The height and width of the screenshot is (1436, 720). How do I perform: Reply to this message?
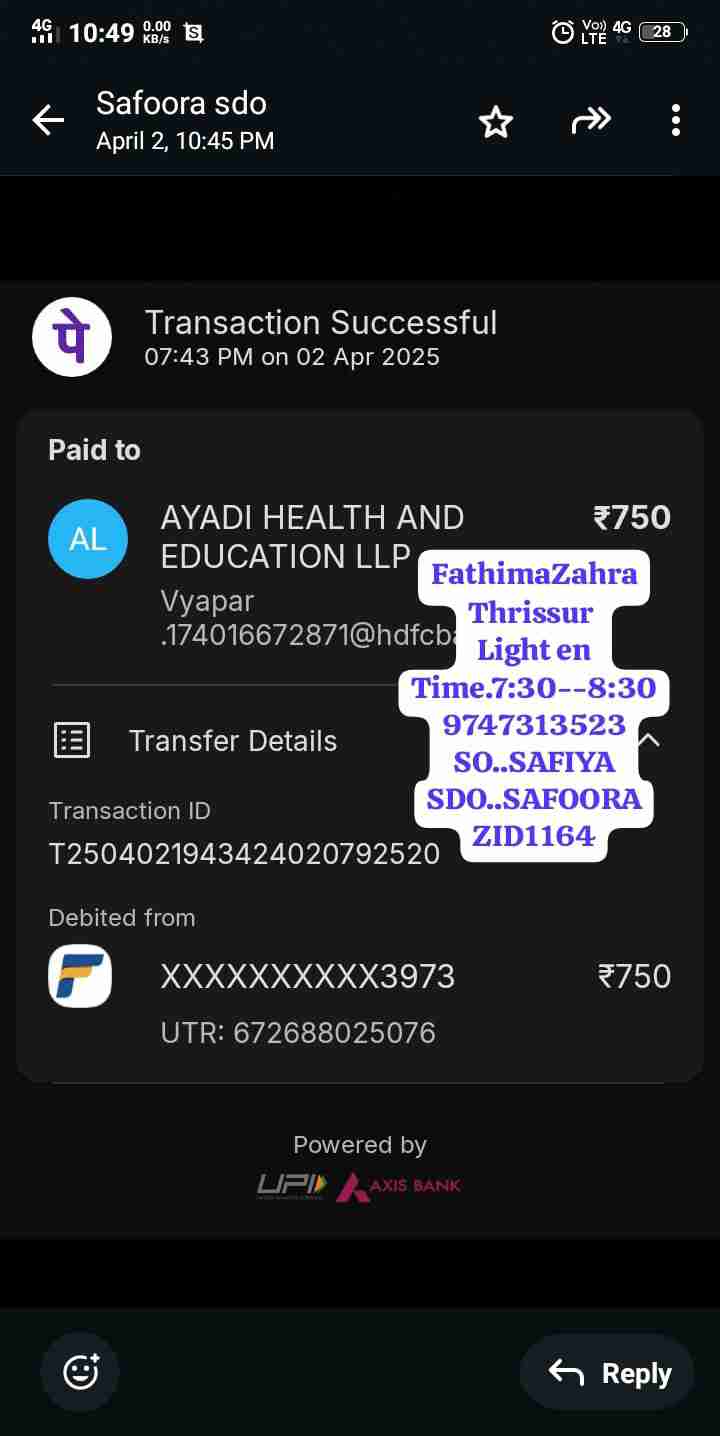pos(609,1373)
